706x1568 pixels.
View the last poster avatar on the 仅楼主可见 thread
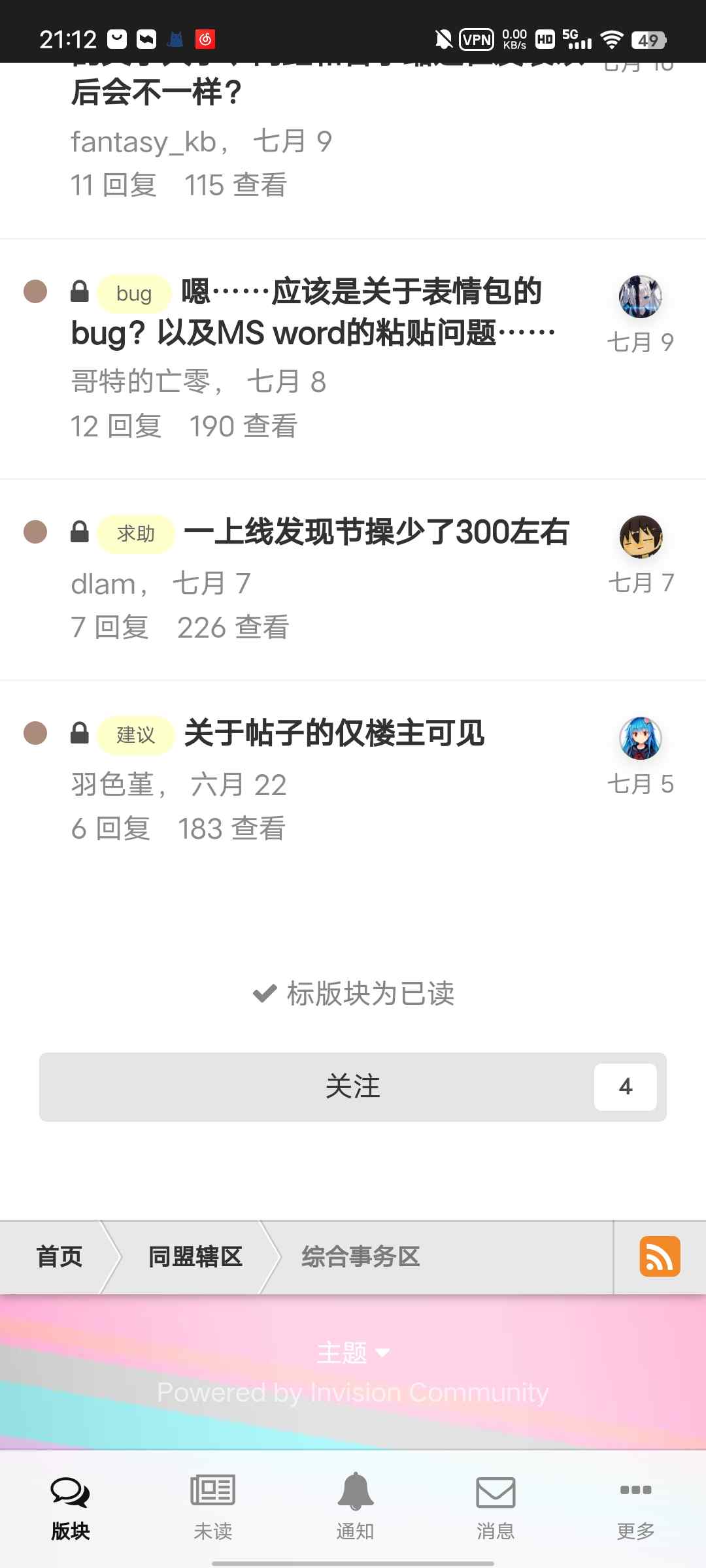(641, 738)
